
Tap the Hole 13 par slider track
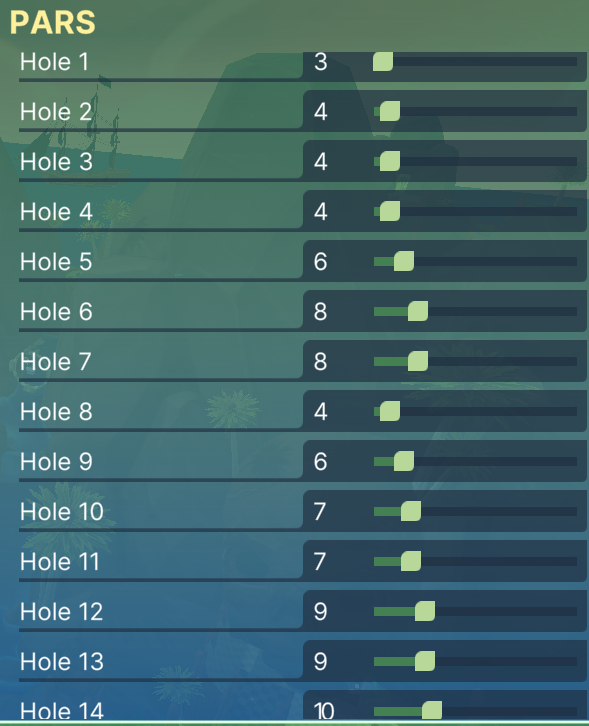point(475,662)
